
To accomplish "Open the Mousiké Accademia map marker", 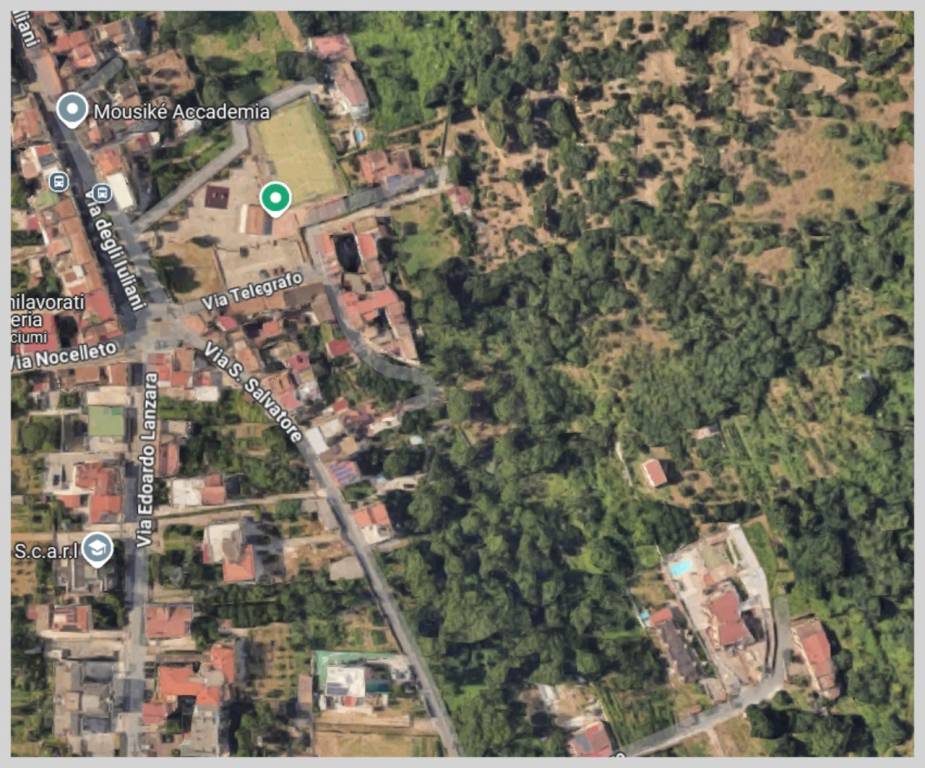I will (71, 109).
